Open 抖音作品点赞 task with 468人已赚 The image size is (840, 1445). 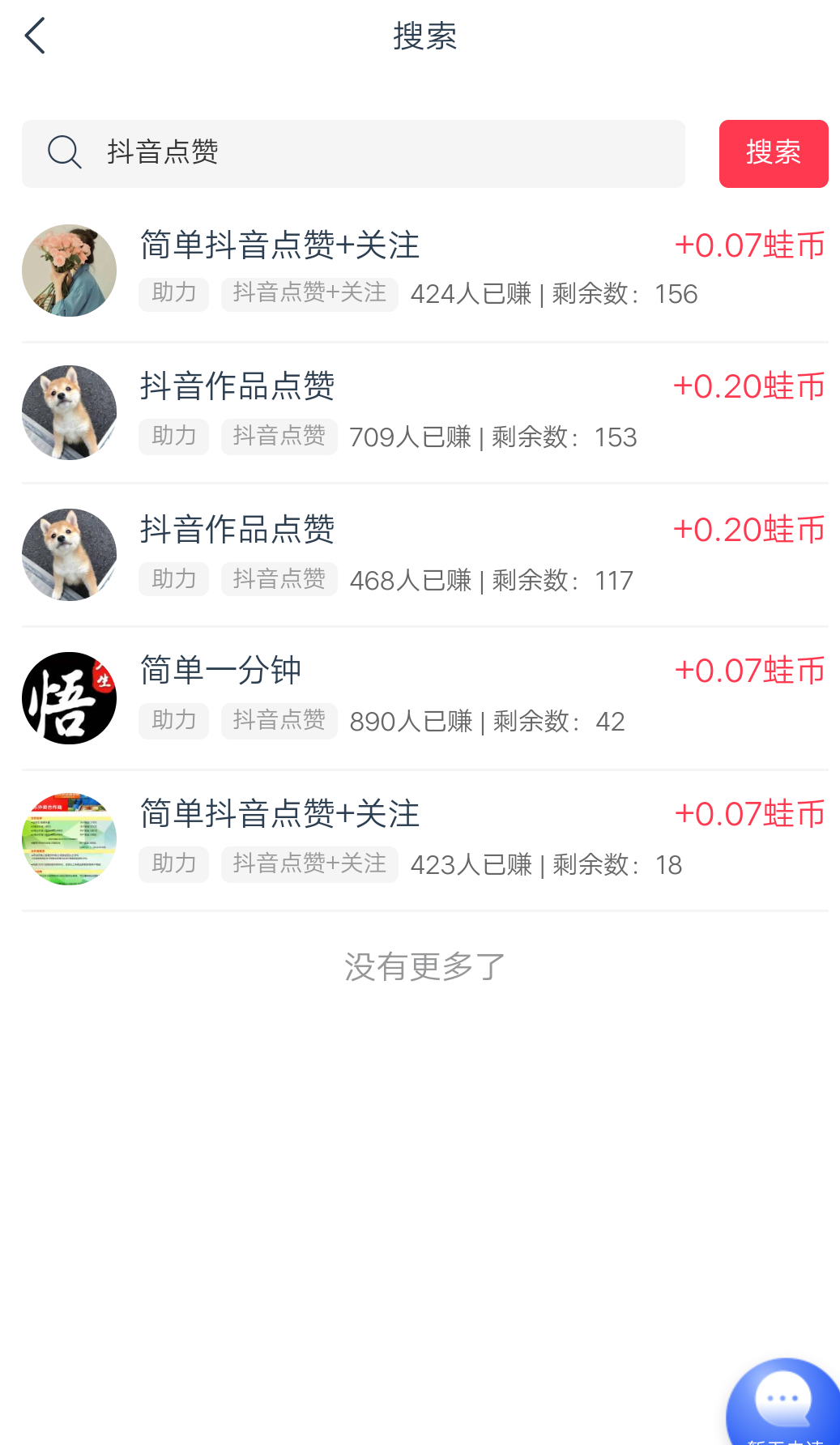click(x=424, y=556)
